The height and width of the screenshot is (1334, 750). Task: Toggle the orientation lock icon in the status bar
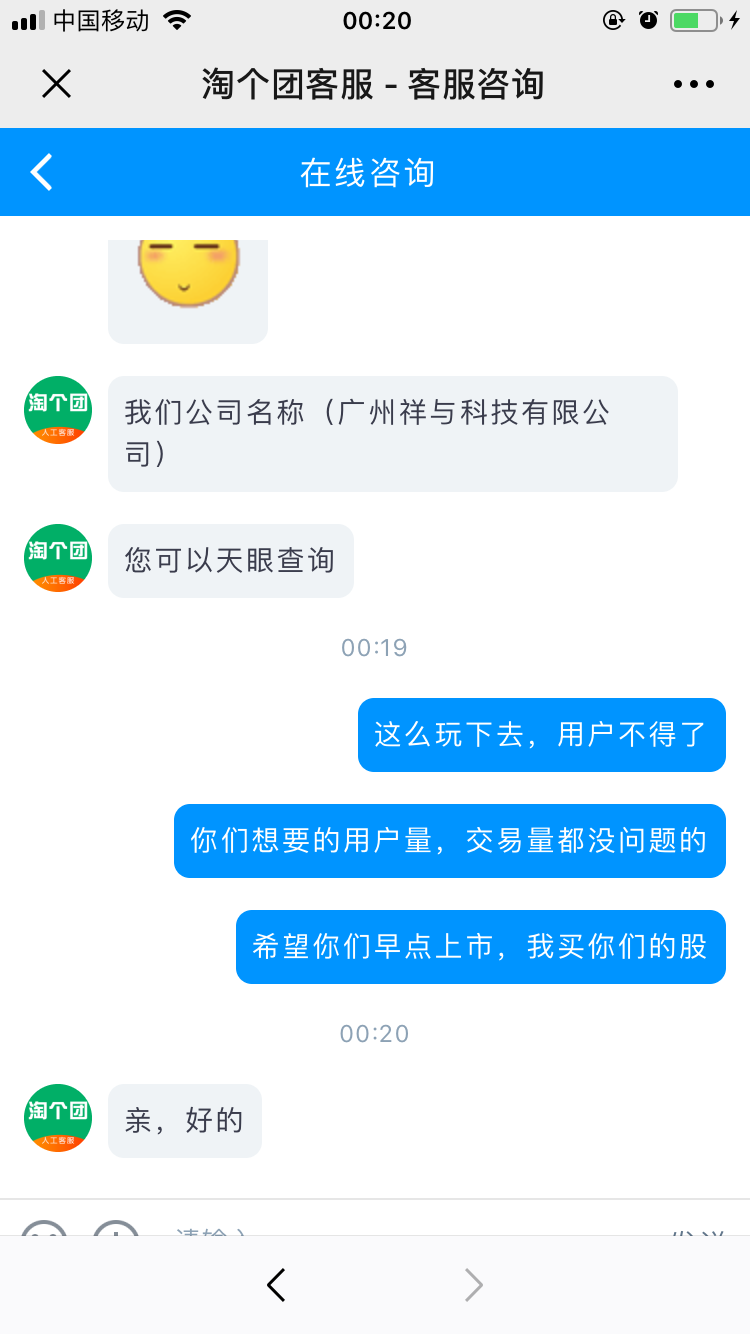point(613,18)
